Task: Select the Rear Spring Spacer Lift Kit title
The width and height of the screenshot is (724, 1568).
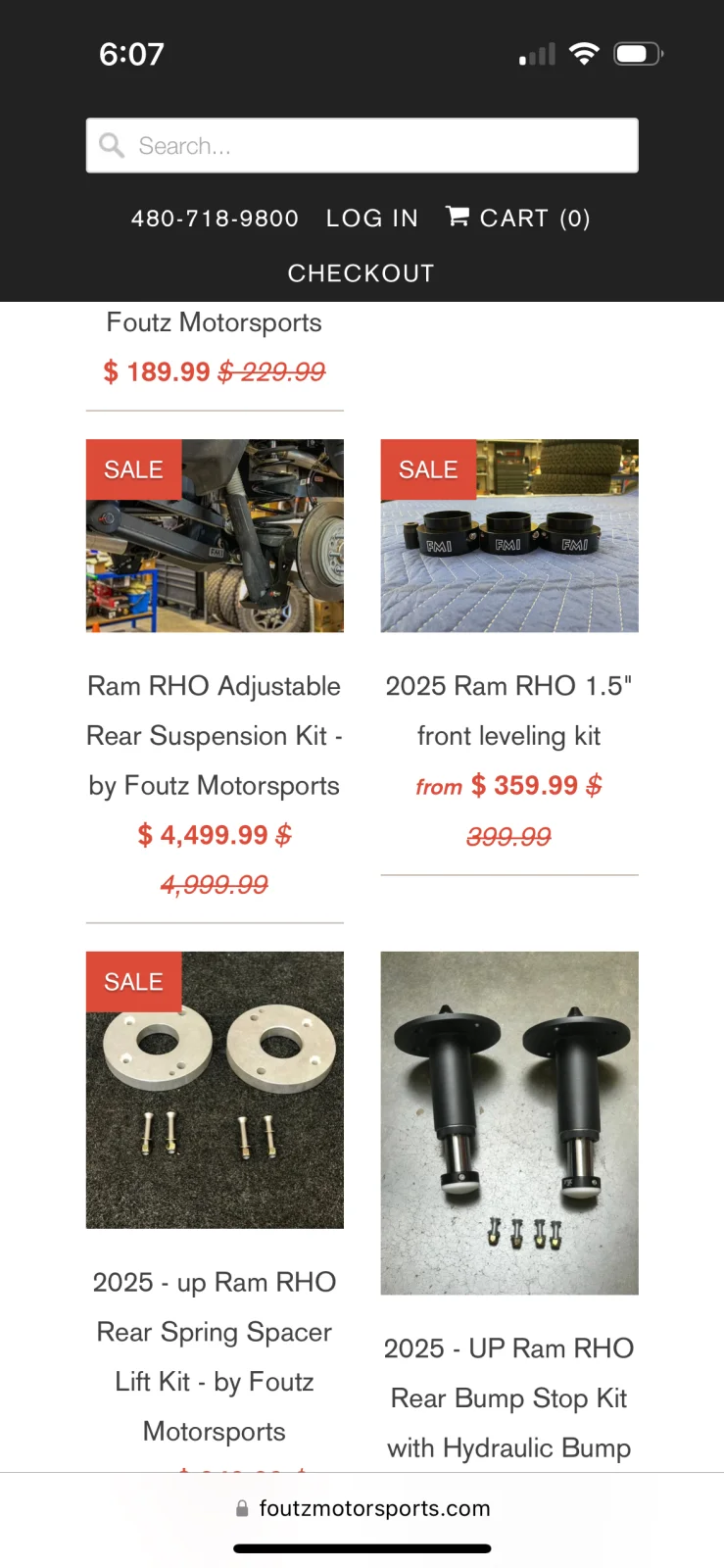Action: [215, 1356]
